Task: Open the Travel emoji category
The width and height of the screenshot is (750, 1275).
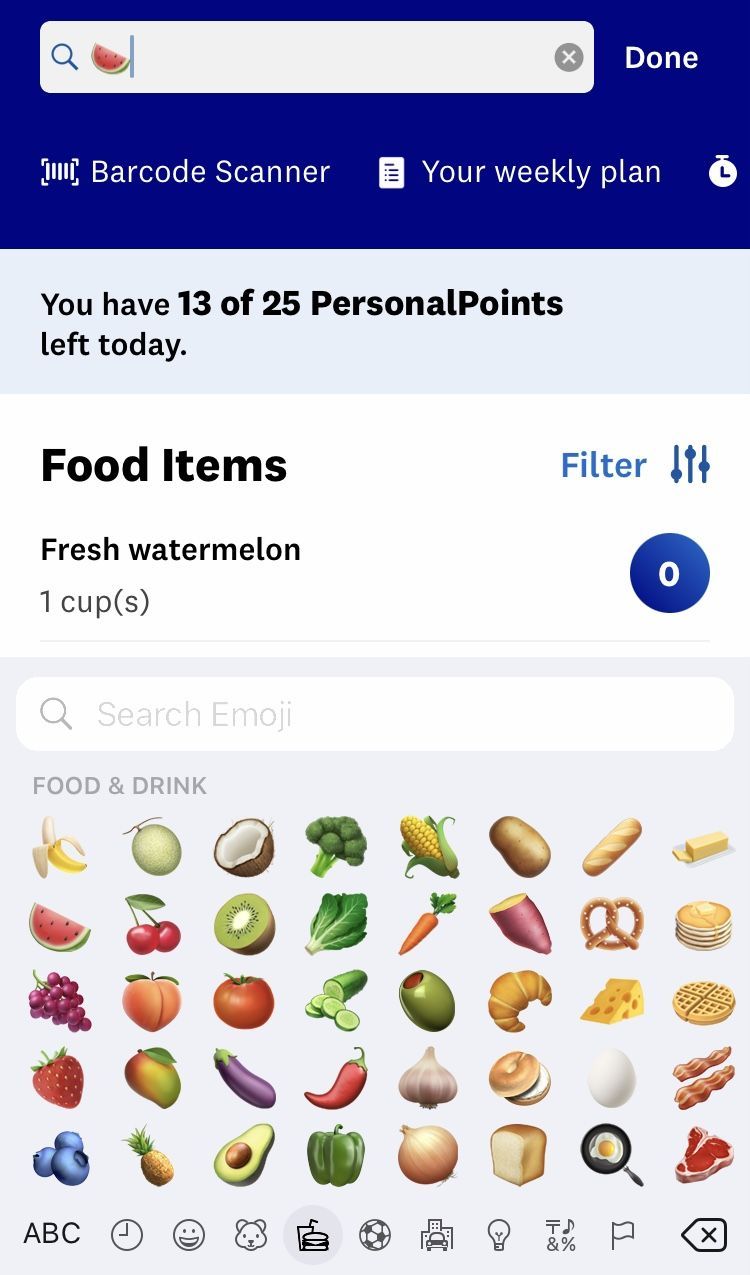Action: (x=435, y=1233)
